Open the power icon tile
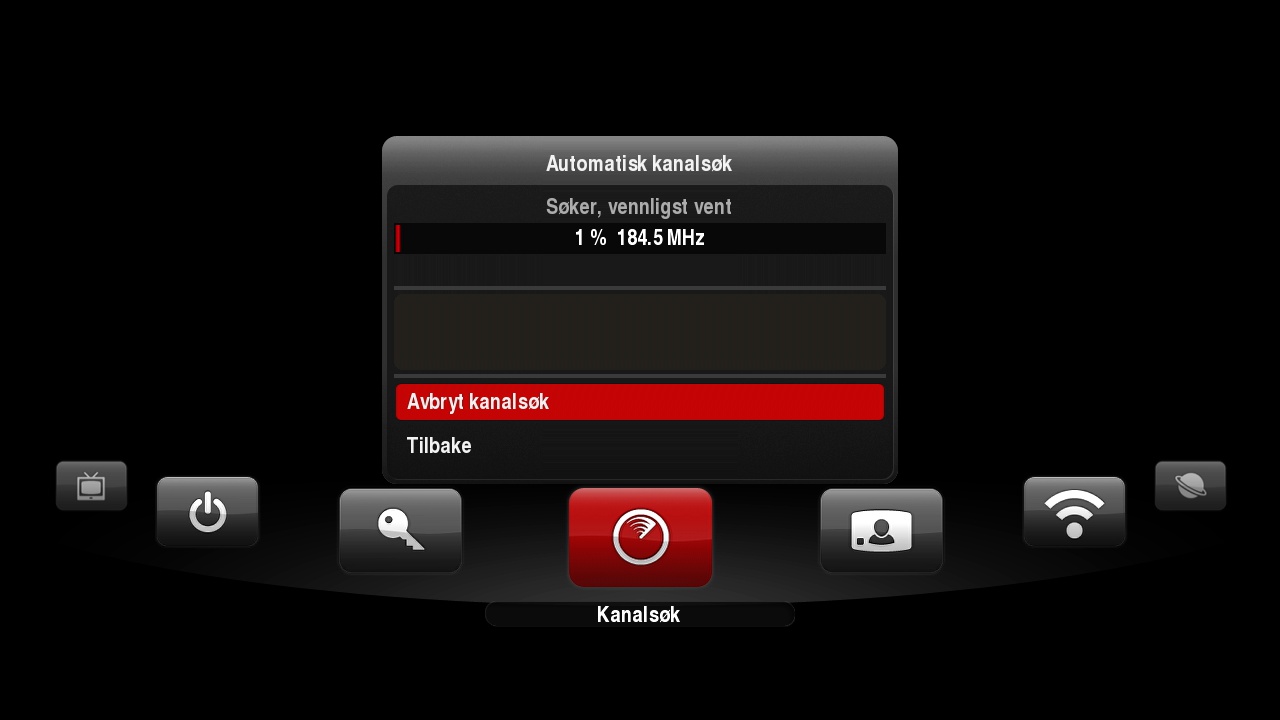Screen dimensions: 1280x720 tap(208, 512)
